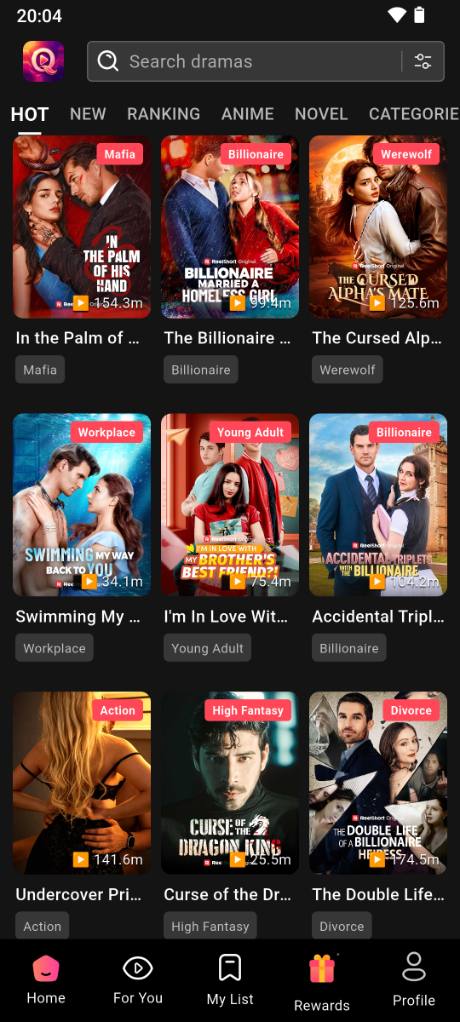The width and height of the screenshot is (460, 1022).
Task: Open the ANIME tab
Action: [x=248, y=114]
